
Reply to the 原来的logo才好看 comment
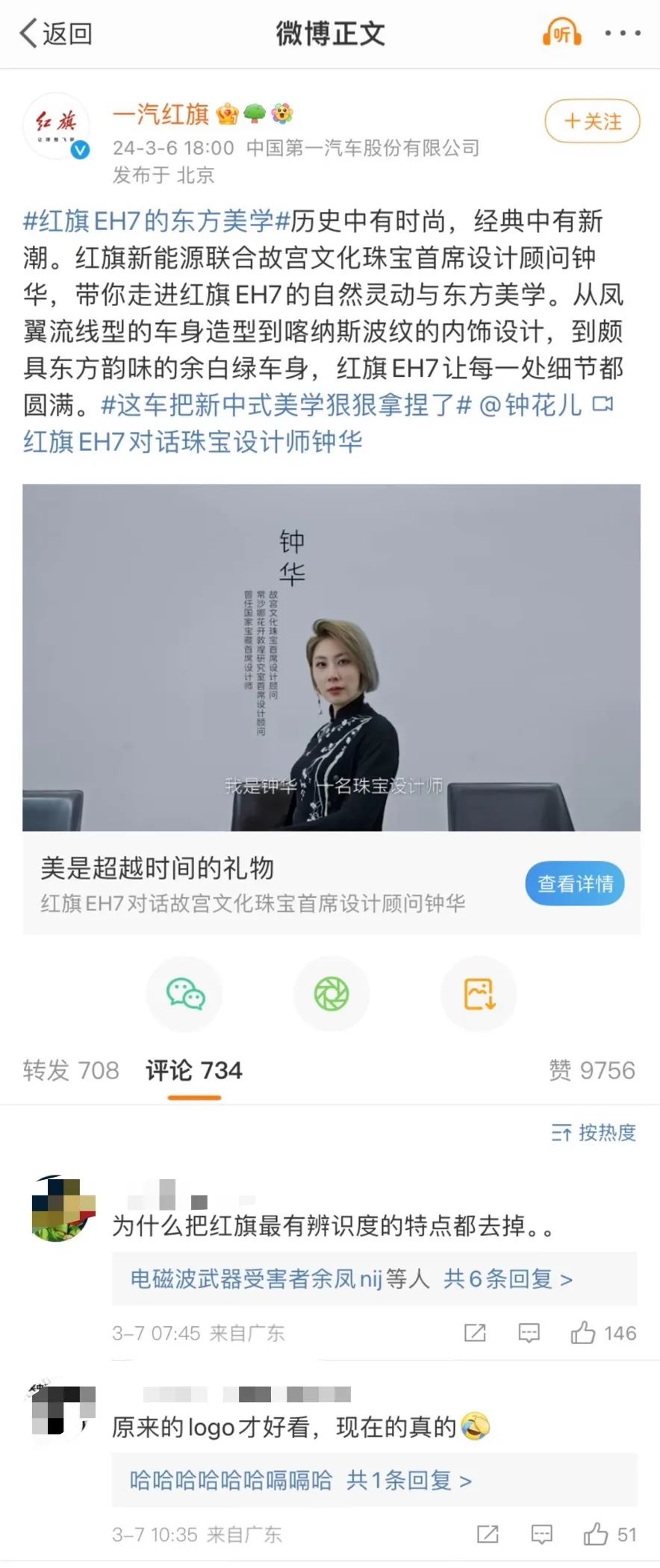[541, 1534]
